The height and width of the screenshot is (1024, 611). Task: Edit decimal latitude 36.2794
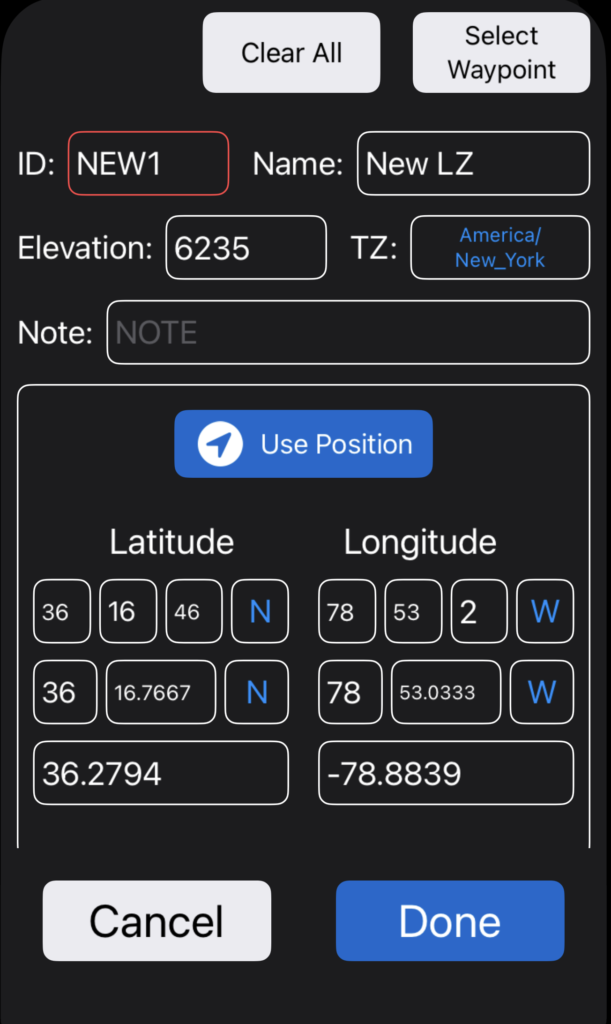tap(161, 773)
